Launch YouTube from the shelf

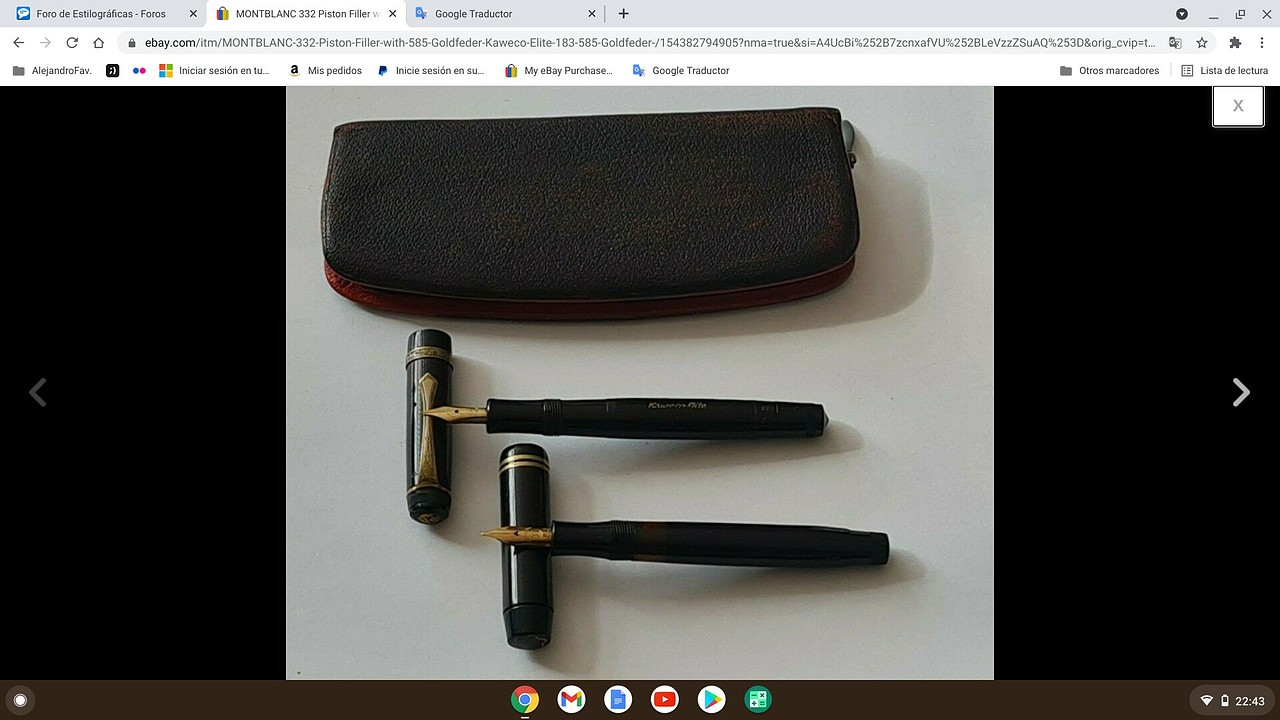click(x=664, y=700)
